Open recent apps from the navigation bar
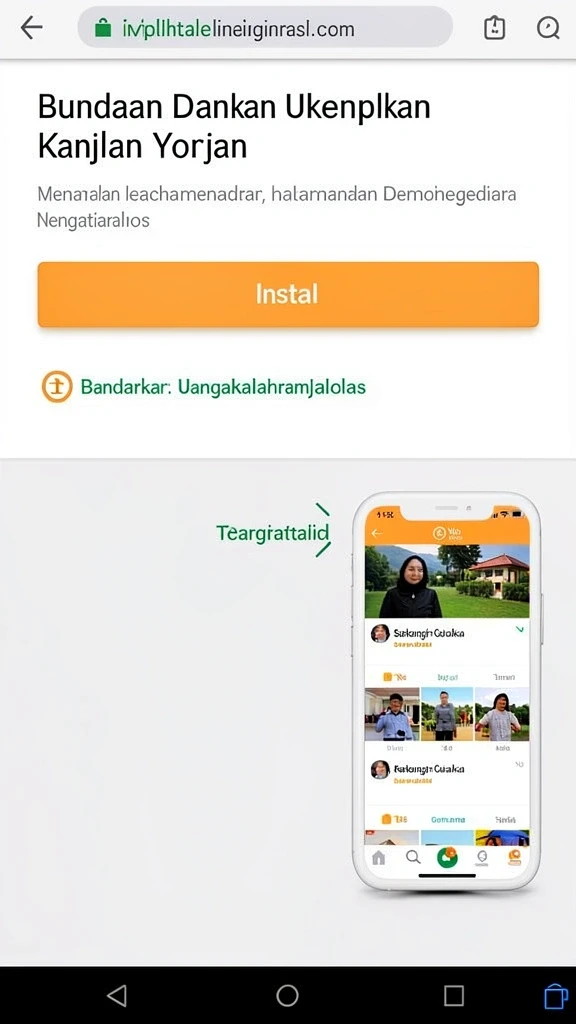576x1024 pixels. [454, 995]
